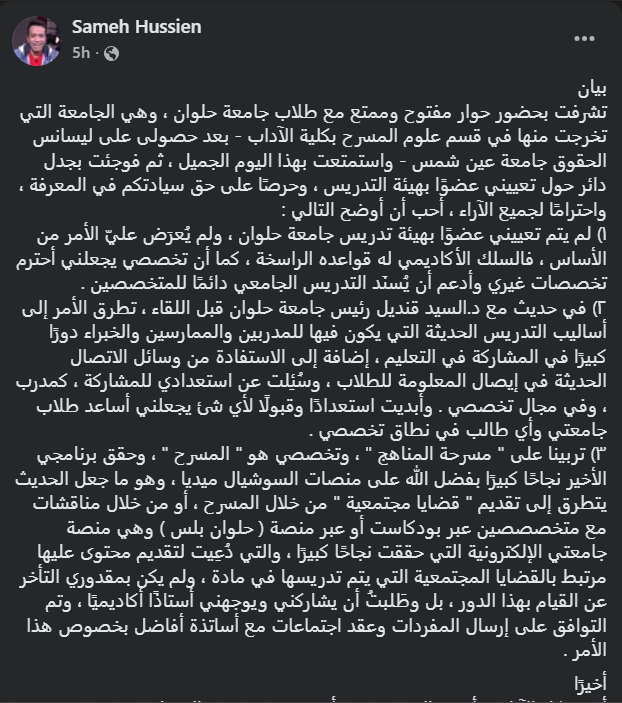This screenshot has width=622, height=703.
Task: Open the post's three-dot options menu
Action: coord(584,40)
